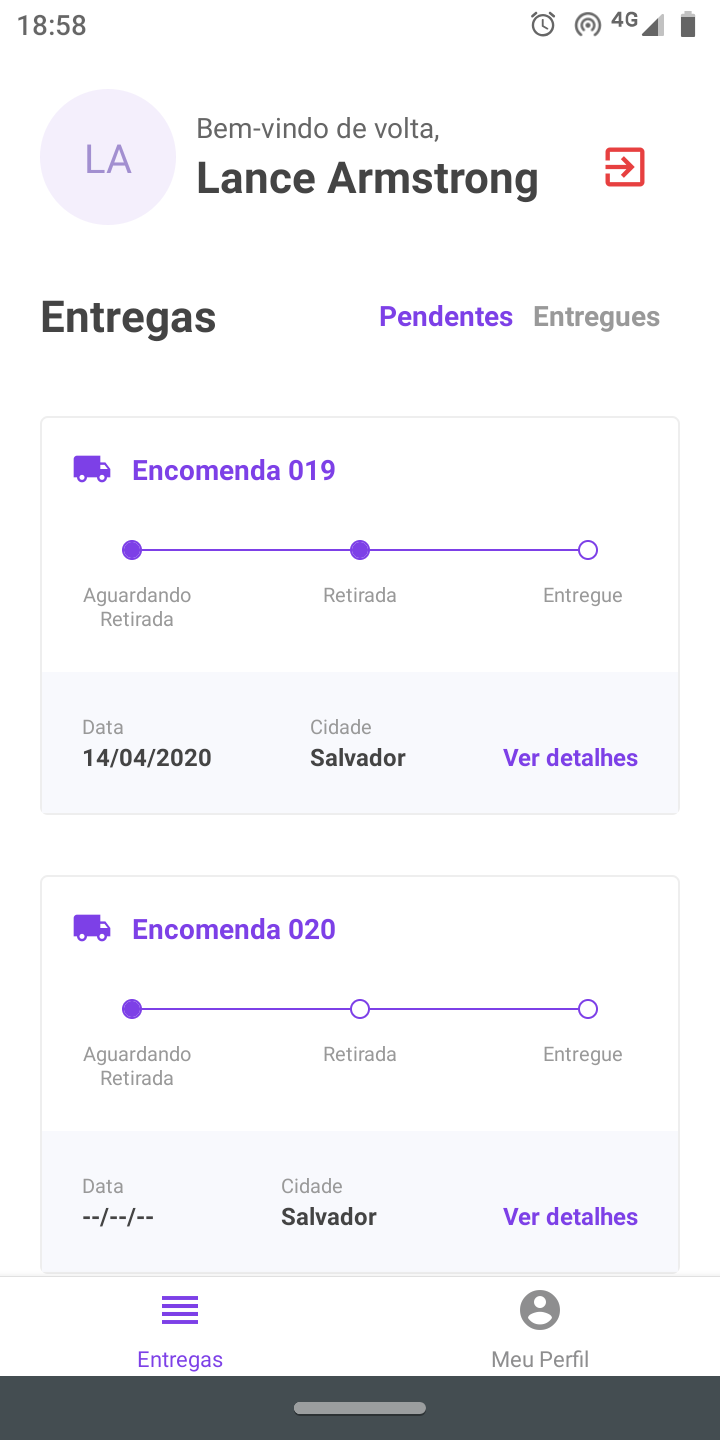Switch to the Pendentes tab
The height and width of the screenshot is (1440, 720).
click(446, 317)
